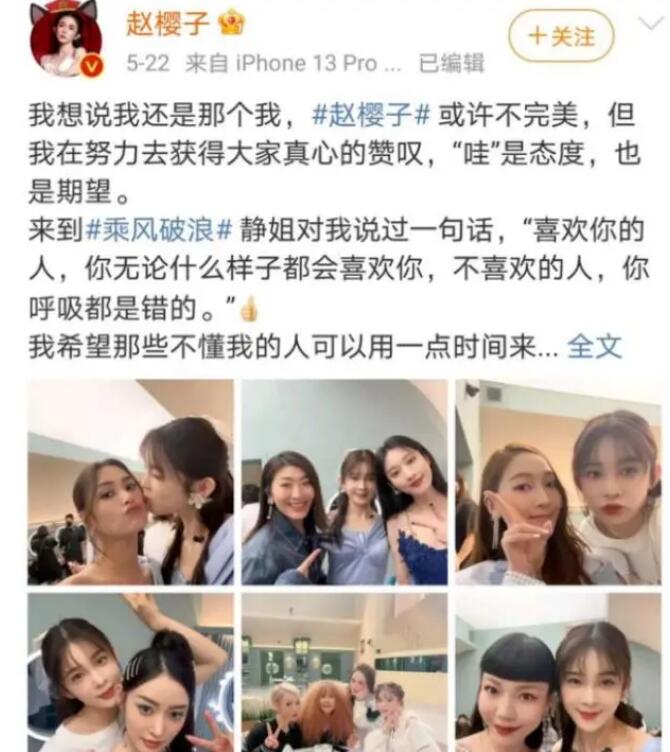View the photo of a cheek kiss
The height and width of the screenshot is (752, 670).
(131, 481)
